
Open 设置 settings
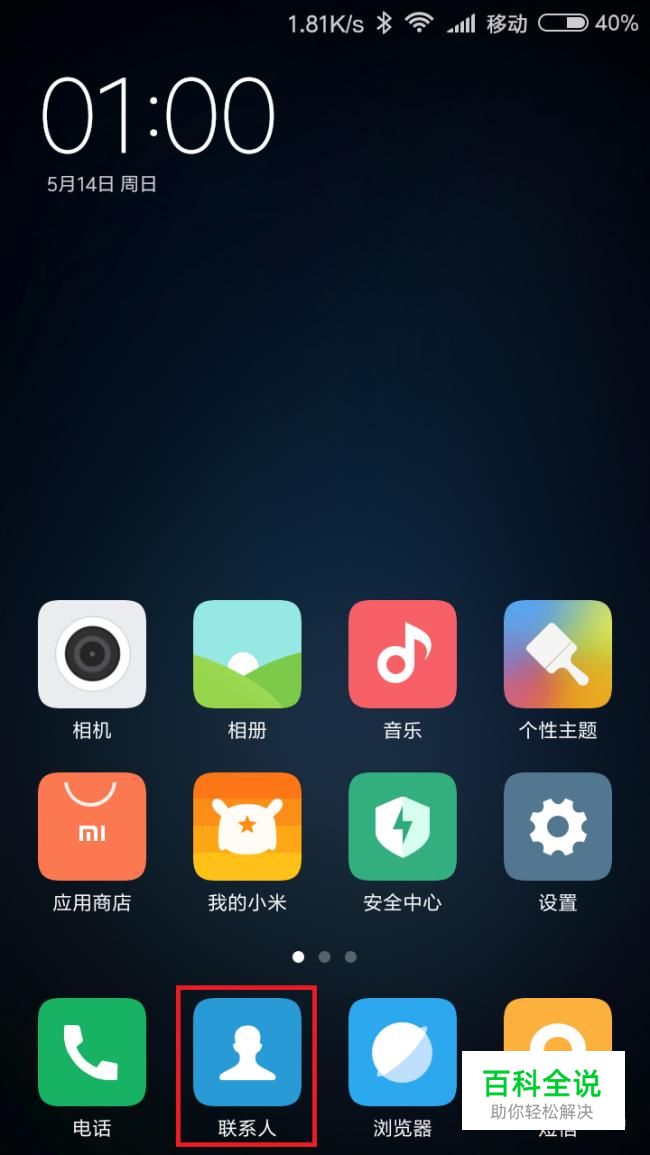[x=557, y=826]
